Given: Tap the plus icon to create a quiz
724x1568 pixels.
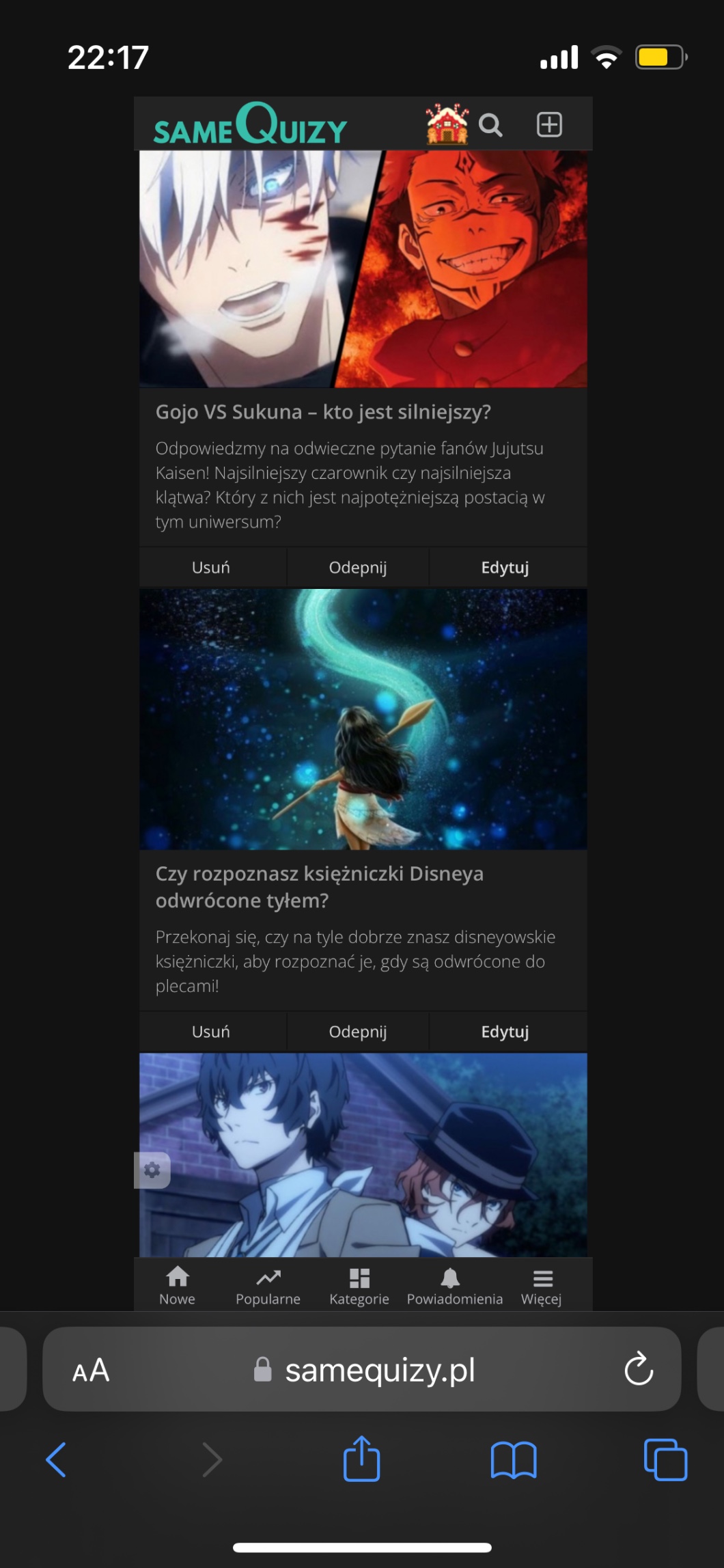Looking at the screenshot, I should pyautogui.click(x=549, y=124).
